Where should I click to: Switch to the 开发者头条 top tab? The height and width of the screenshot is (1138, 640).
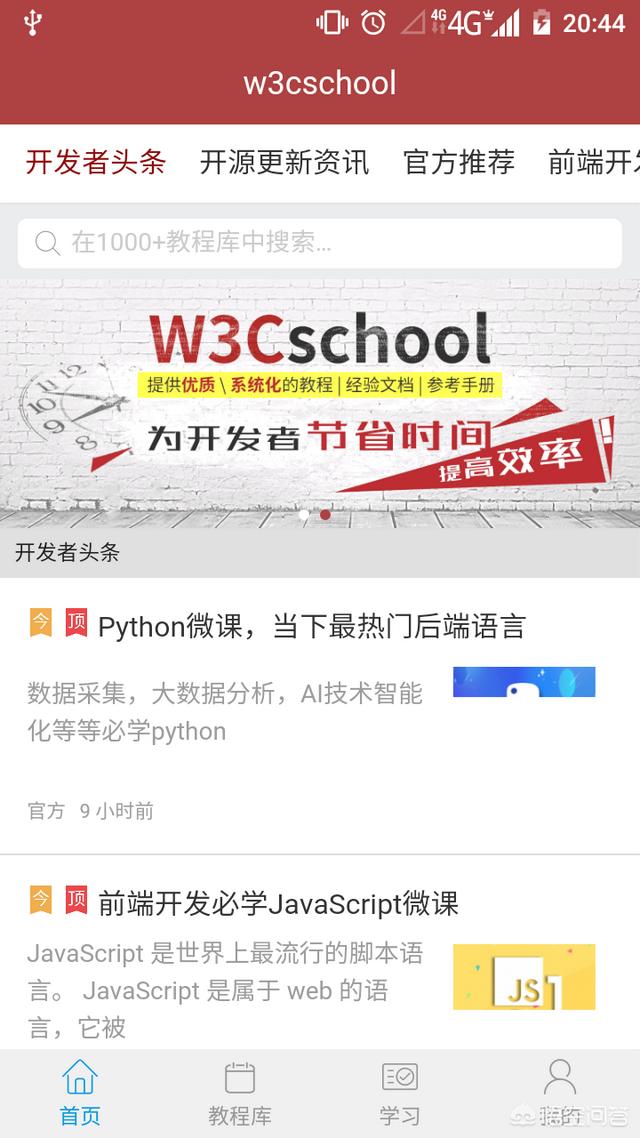point(96,162)
